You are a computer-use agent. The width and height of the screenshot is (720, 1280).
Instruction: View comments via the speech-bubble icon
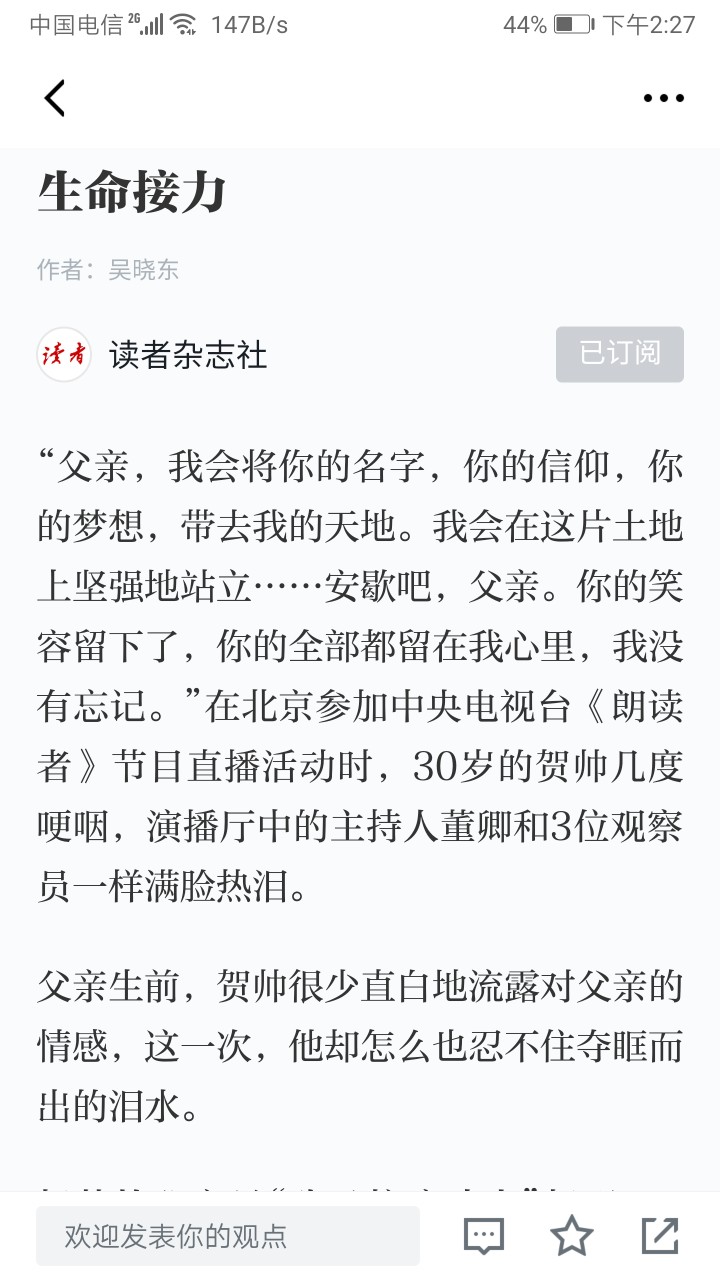click(484, 1236)
